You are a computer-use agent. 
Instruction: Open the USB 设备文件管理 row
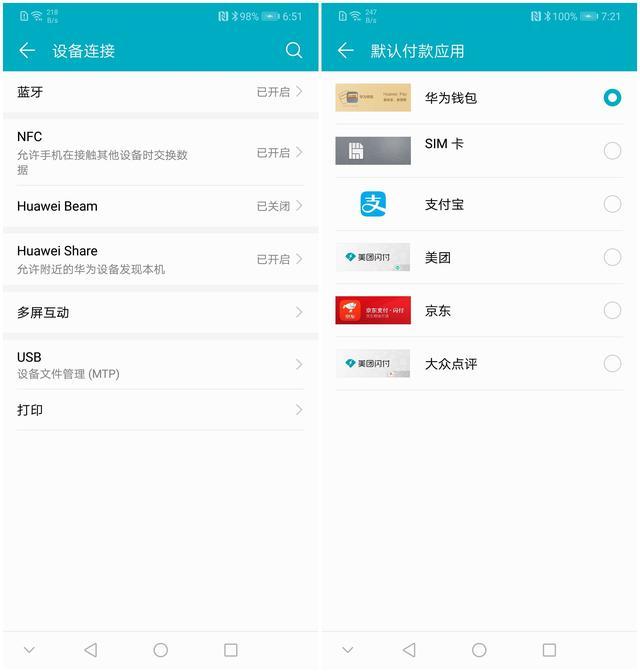coord(160,364)
